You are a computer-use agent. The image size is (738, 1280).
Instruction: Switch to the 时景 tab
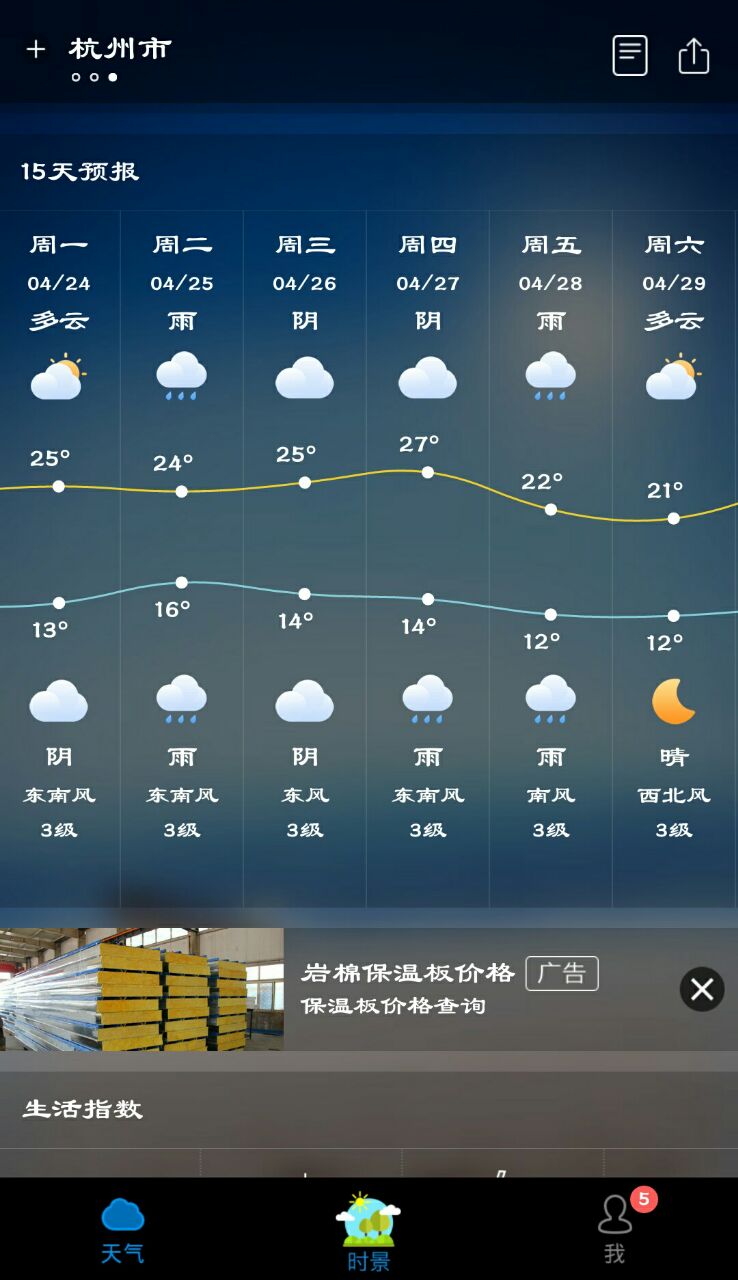pos(368,1232)
